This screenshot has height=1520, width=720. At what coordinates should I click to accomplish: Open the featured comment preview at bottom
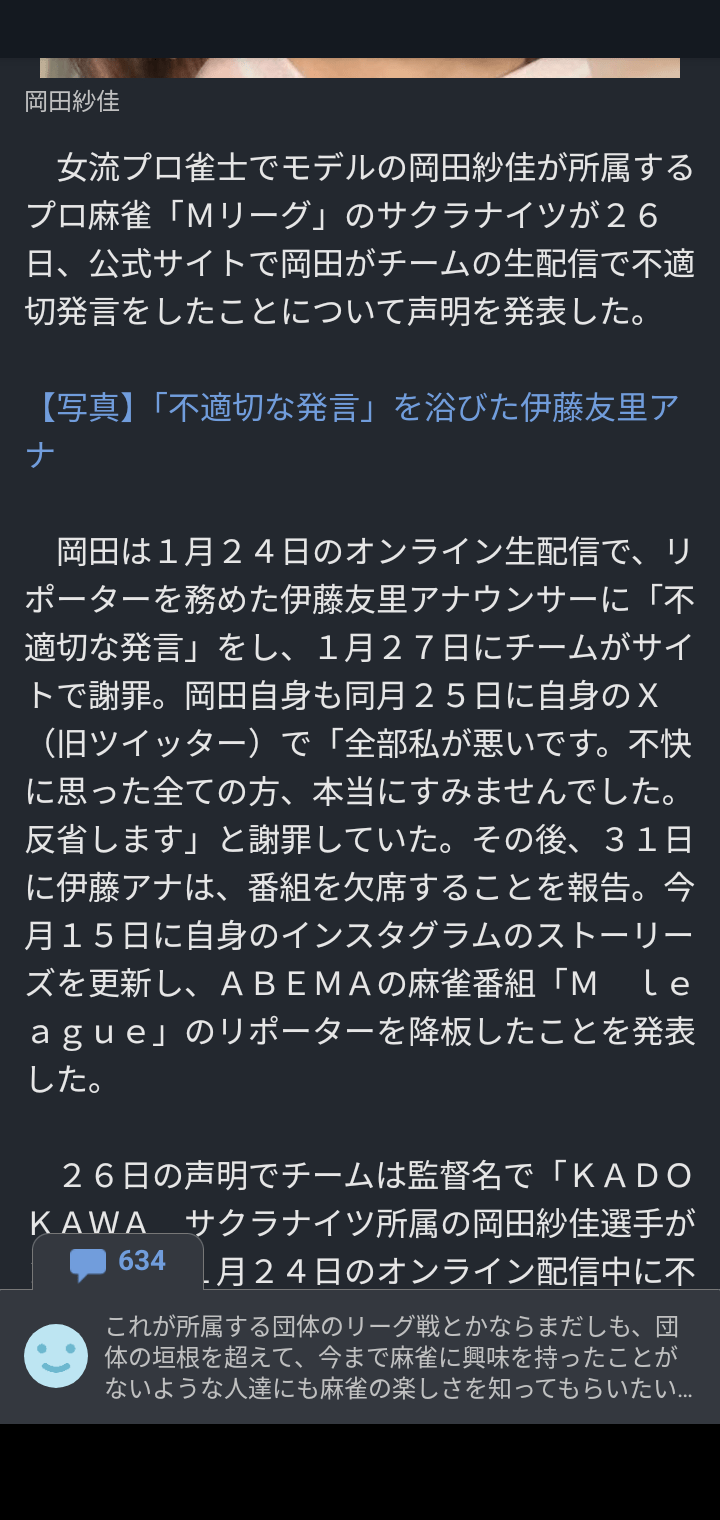click(x=398, y=1357)
